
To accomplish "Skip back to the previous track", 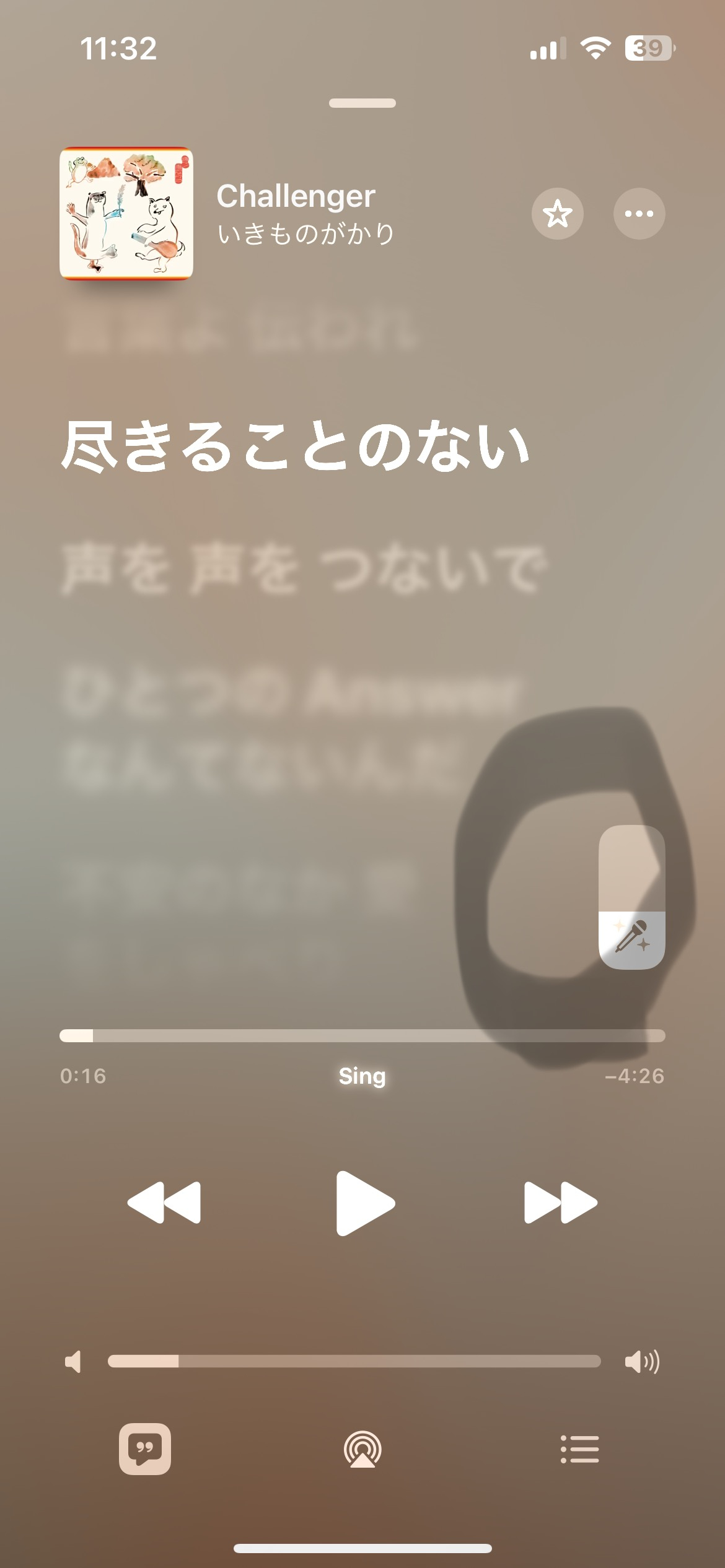I will coord(164,1203).
